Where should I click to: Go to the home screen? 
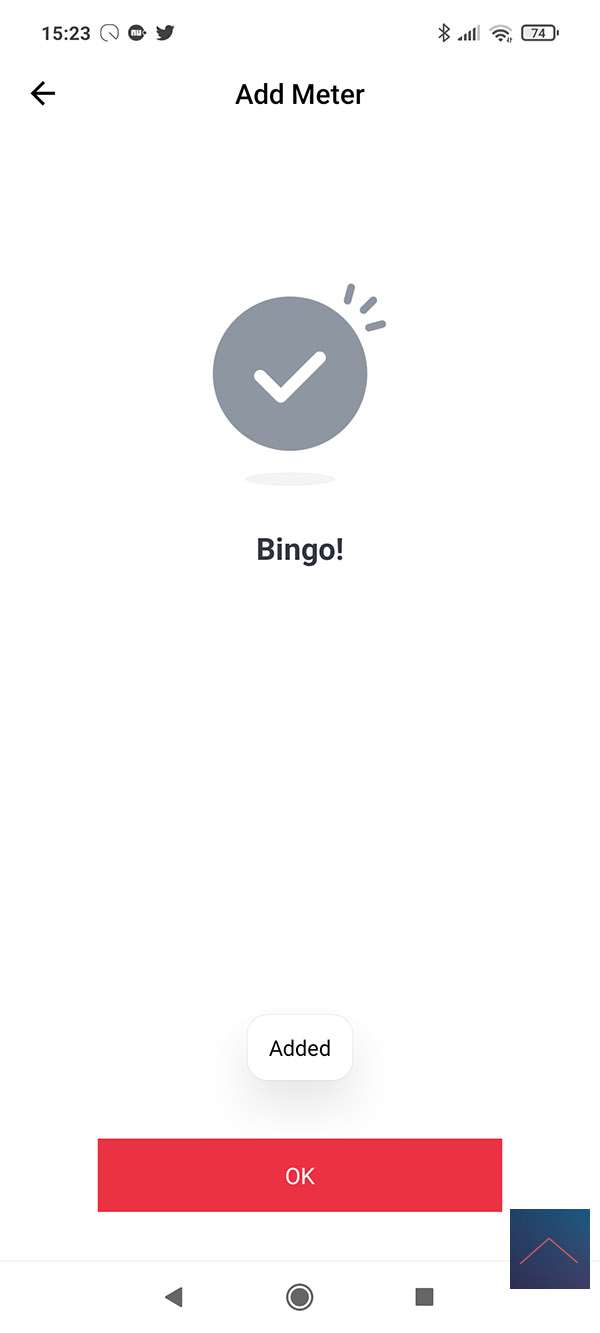(x=299, y=1297)
